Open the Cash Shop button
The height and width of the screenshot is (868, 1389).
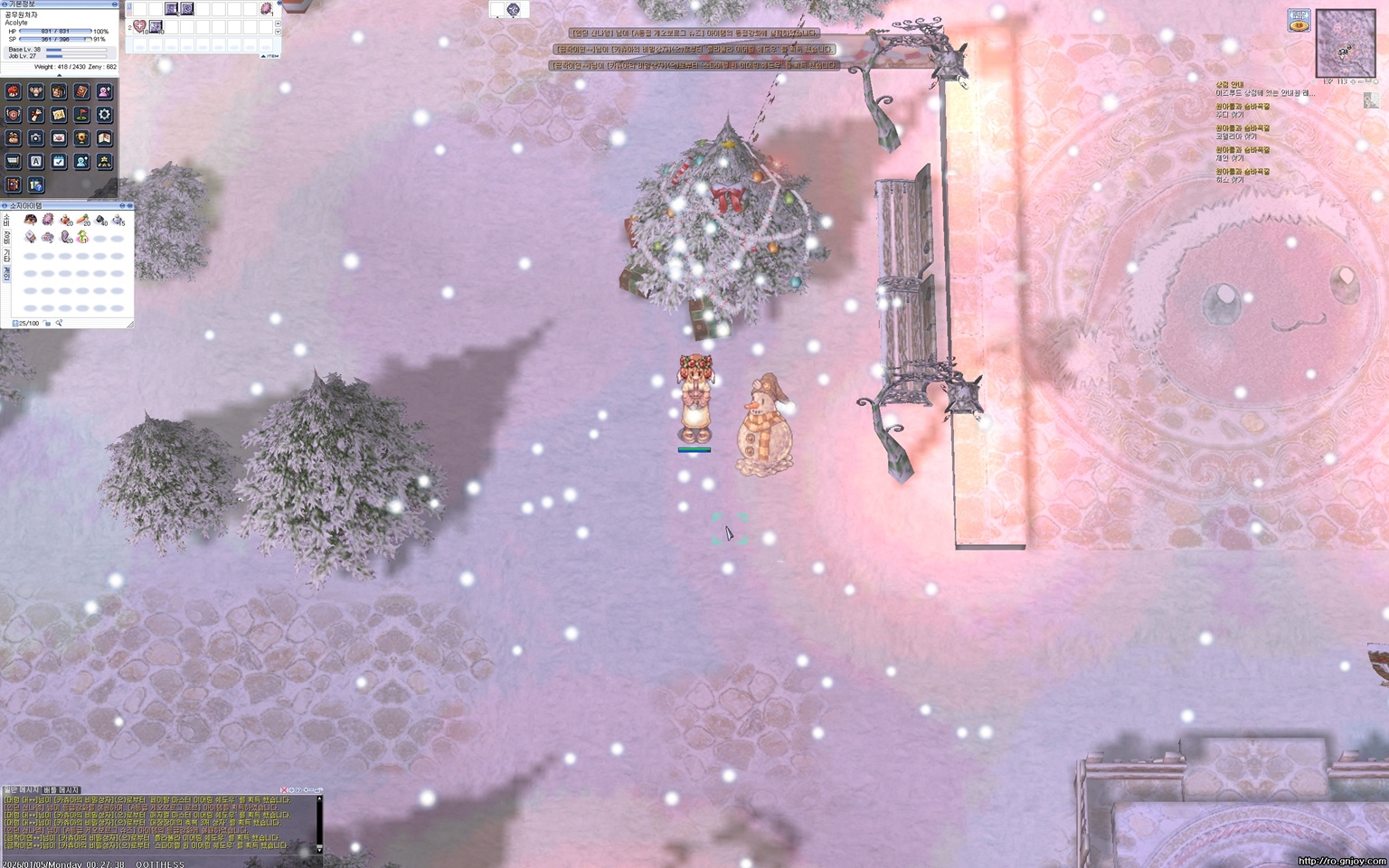[1299, 21]
